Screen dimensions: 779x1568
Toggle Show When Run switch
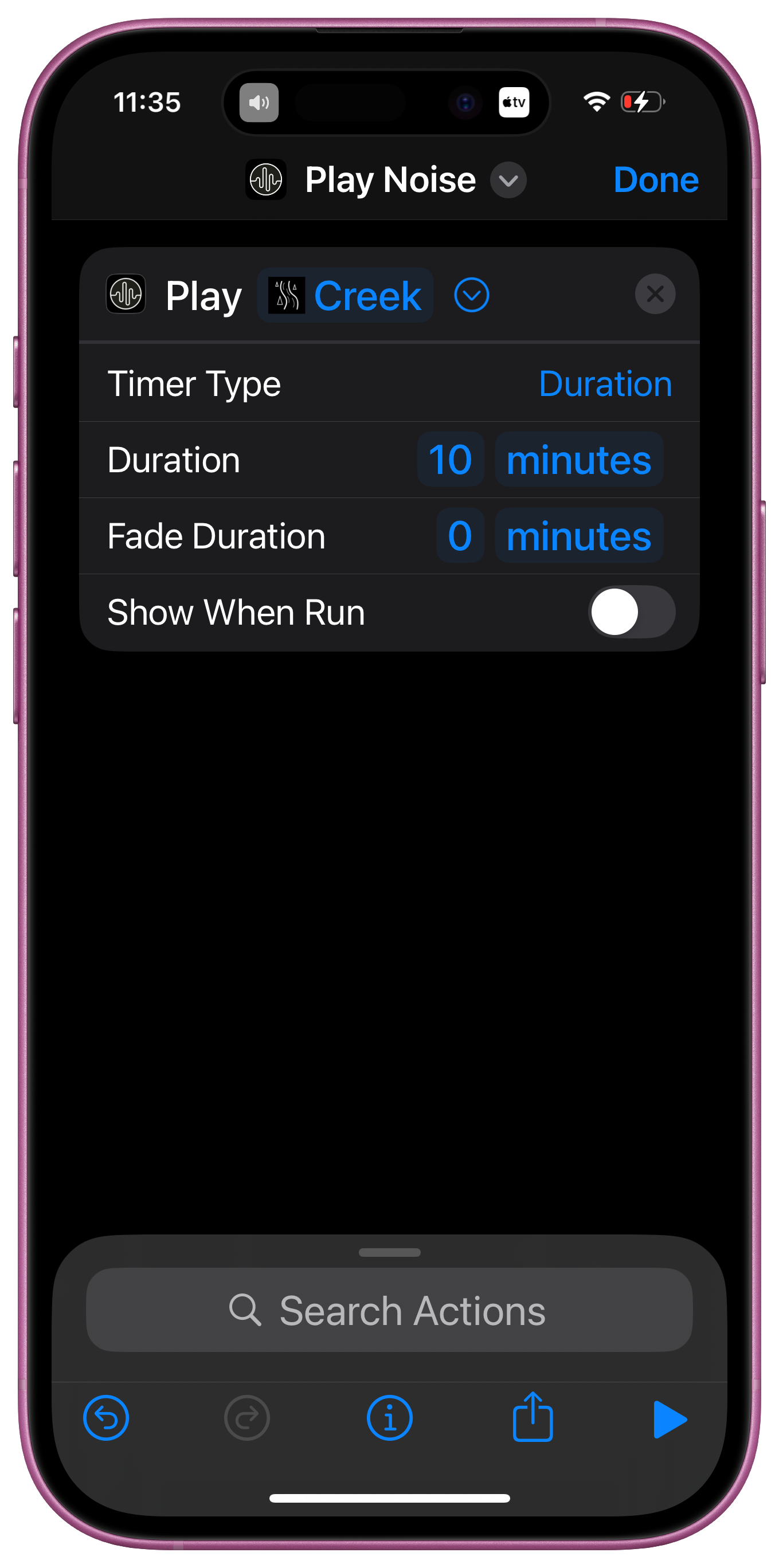[x=631, y=611]
